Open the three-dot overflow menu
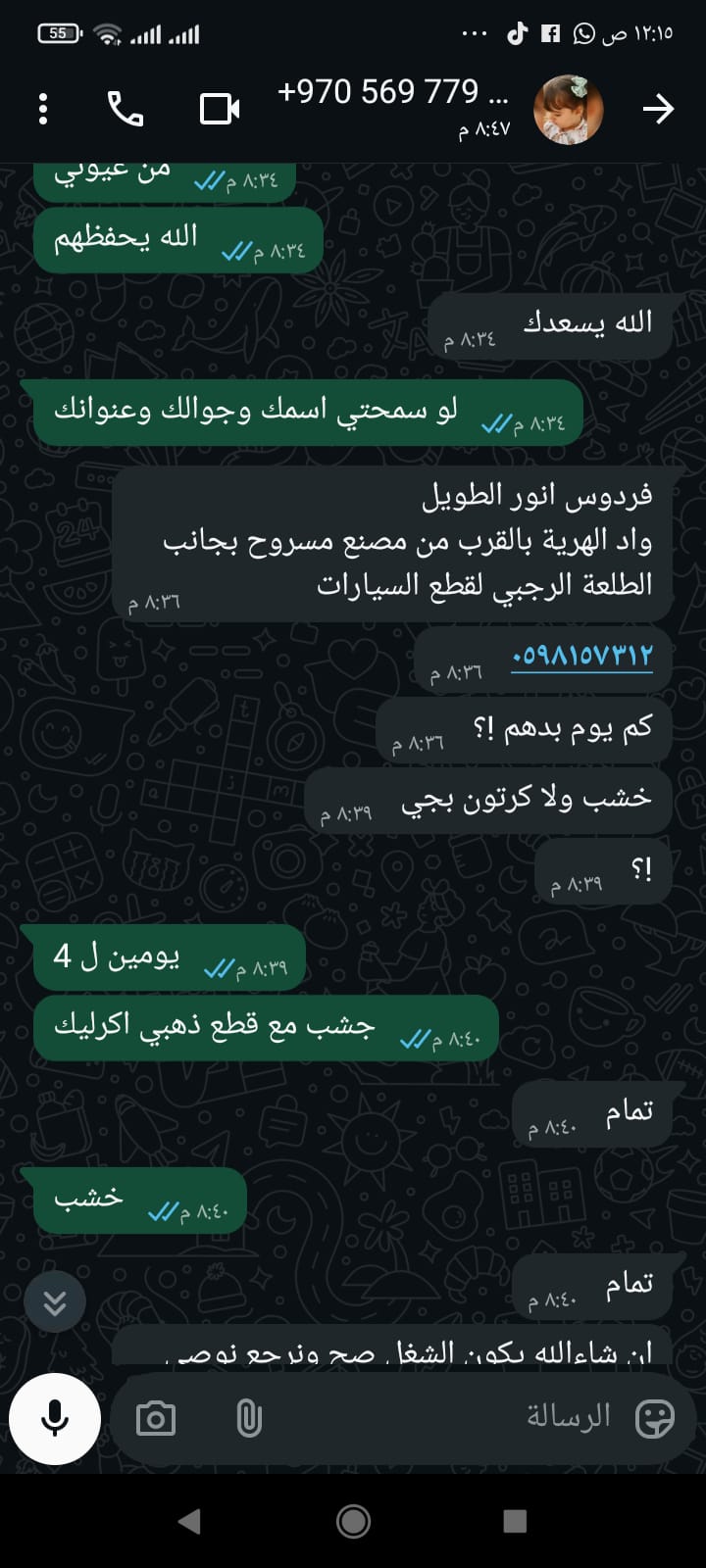The image size is (706, 1568). 43,109
